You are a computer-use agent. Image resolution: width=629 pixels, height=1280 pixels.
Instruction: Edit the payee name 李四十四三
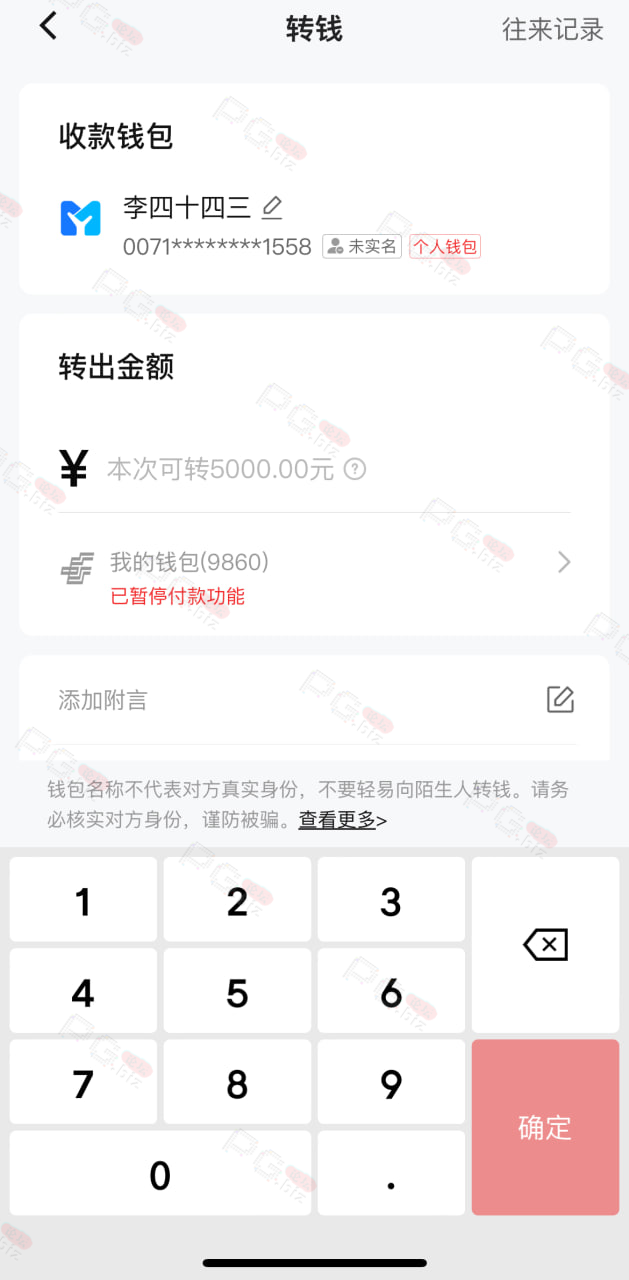point(271,207)
